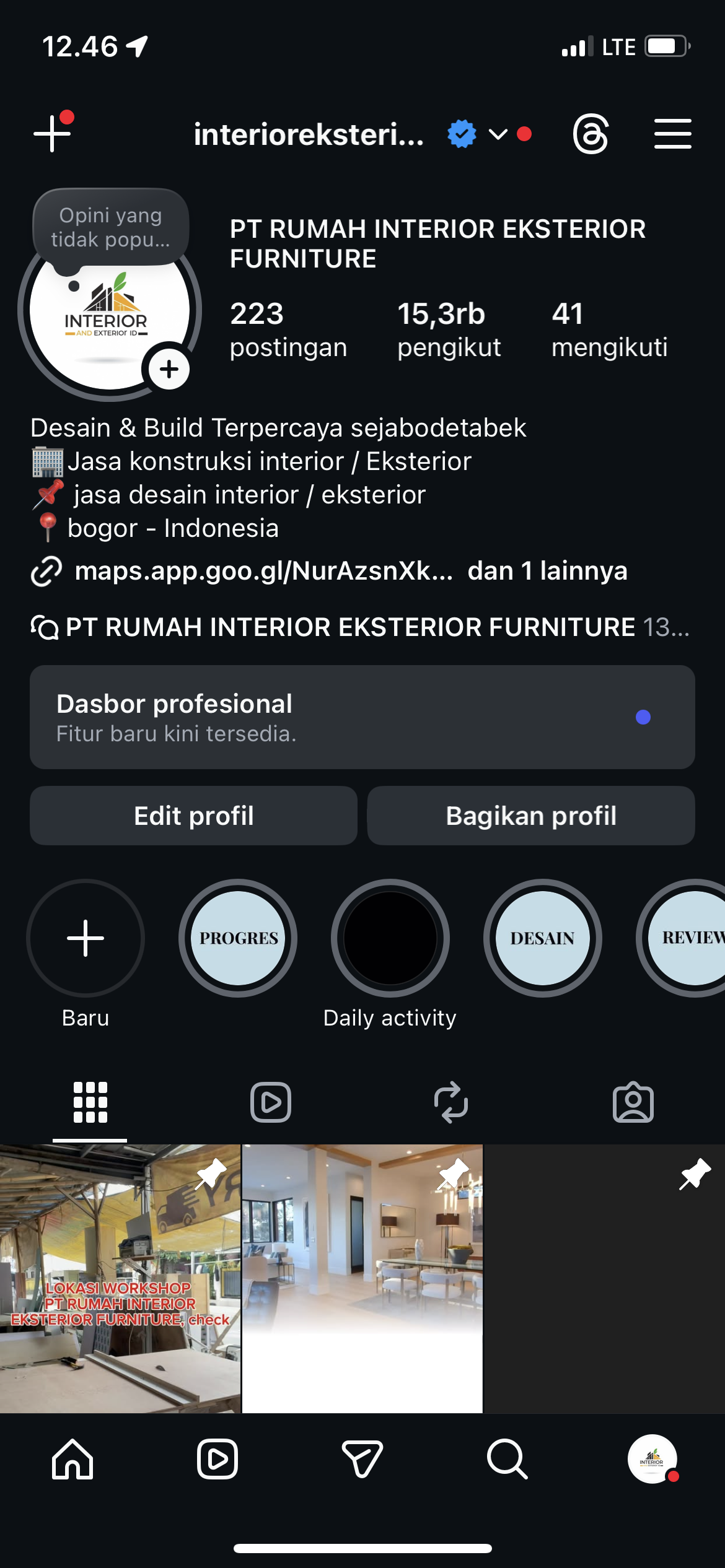Open the Daily activity highlight
The image size is (725, 1568).
click(390, 938)
